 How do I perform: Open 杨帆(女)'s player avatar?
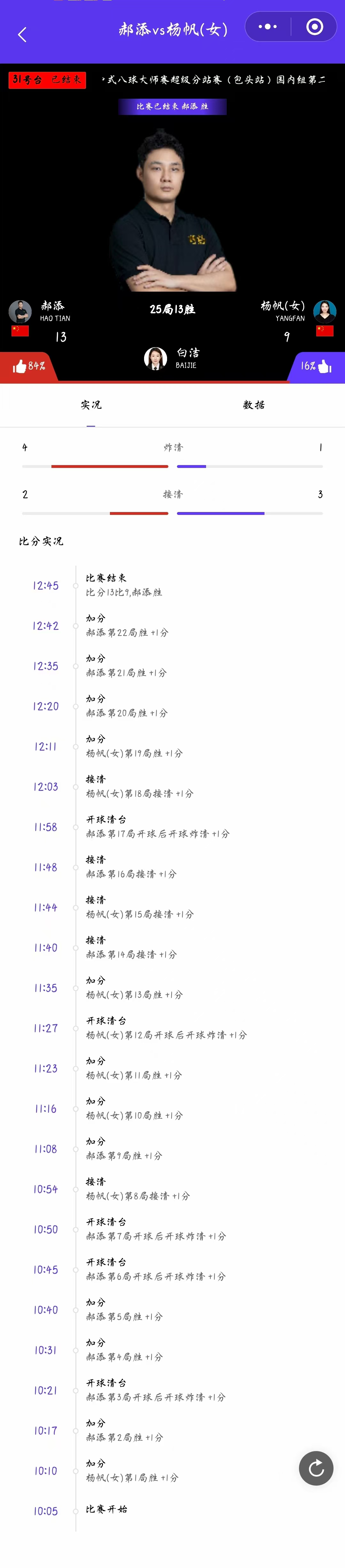324,311
